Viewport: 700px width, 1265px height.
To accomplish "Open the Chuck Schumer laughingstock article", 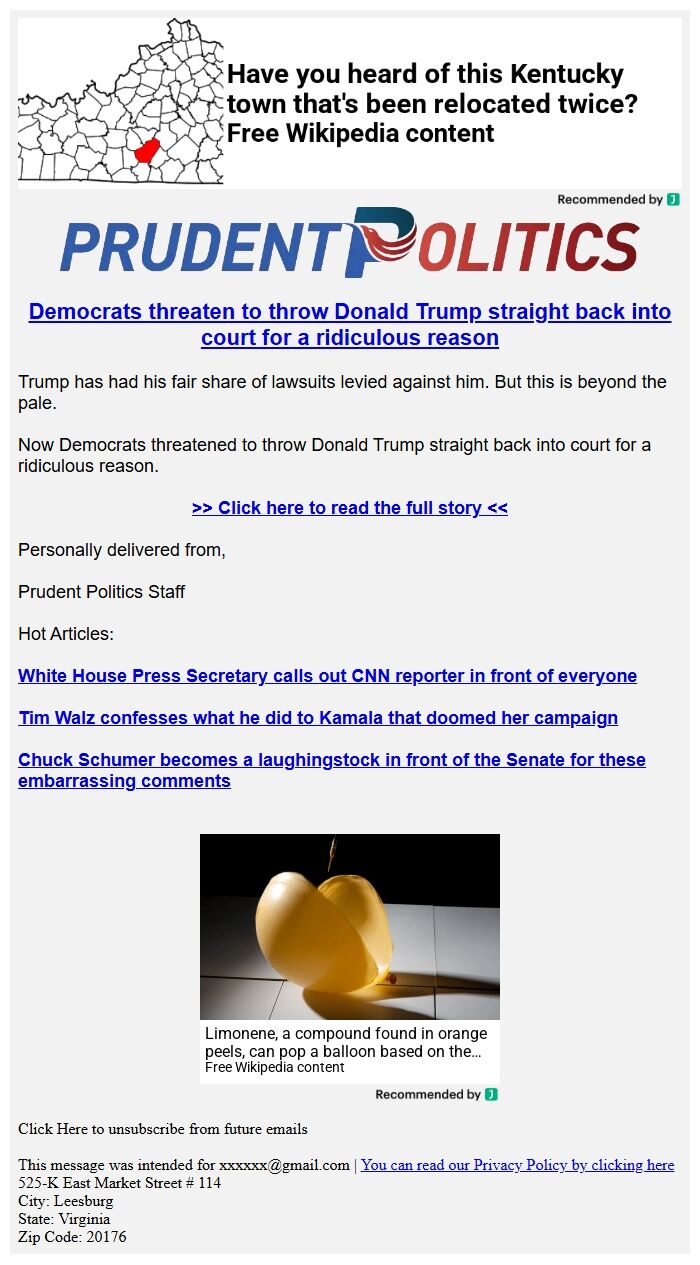I will pyautogui.click(x=331, y=770).
